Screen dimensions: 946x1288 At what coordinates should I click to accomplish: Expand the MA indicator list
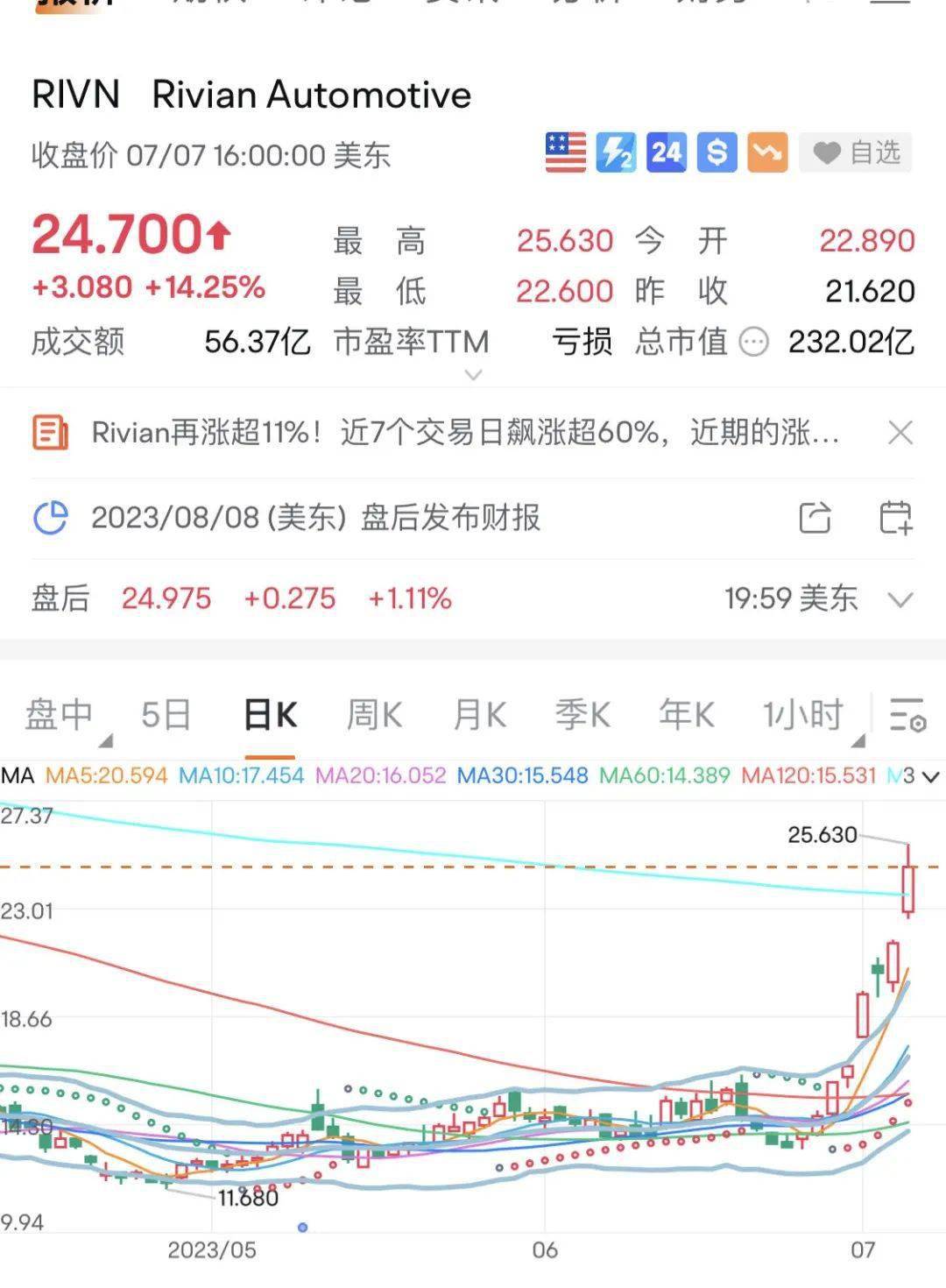[x=930, y=776]
